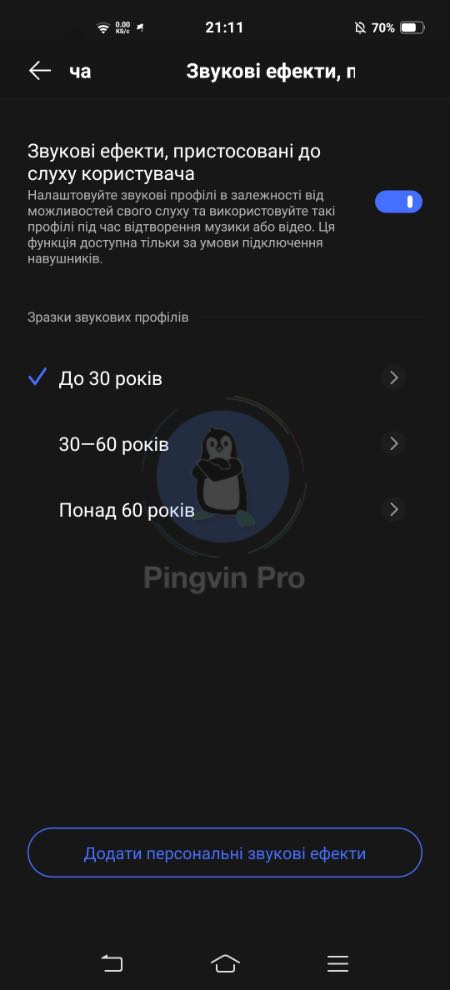Viewport: 450px width, 990px height.
Task: Toggle off the hearing-adapted sound effects switch
Action: pos(398,202)
